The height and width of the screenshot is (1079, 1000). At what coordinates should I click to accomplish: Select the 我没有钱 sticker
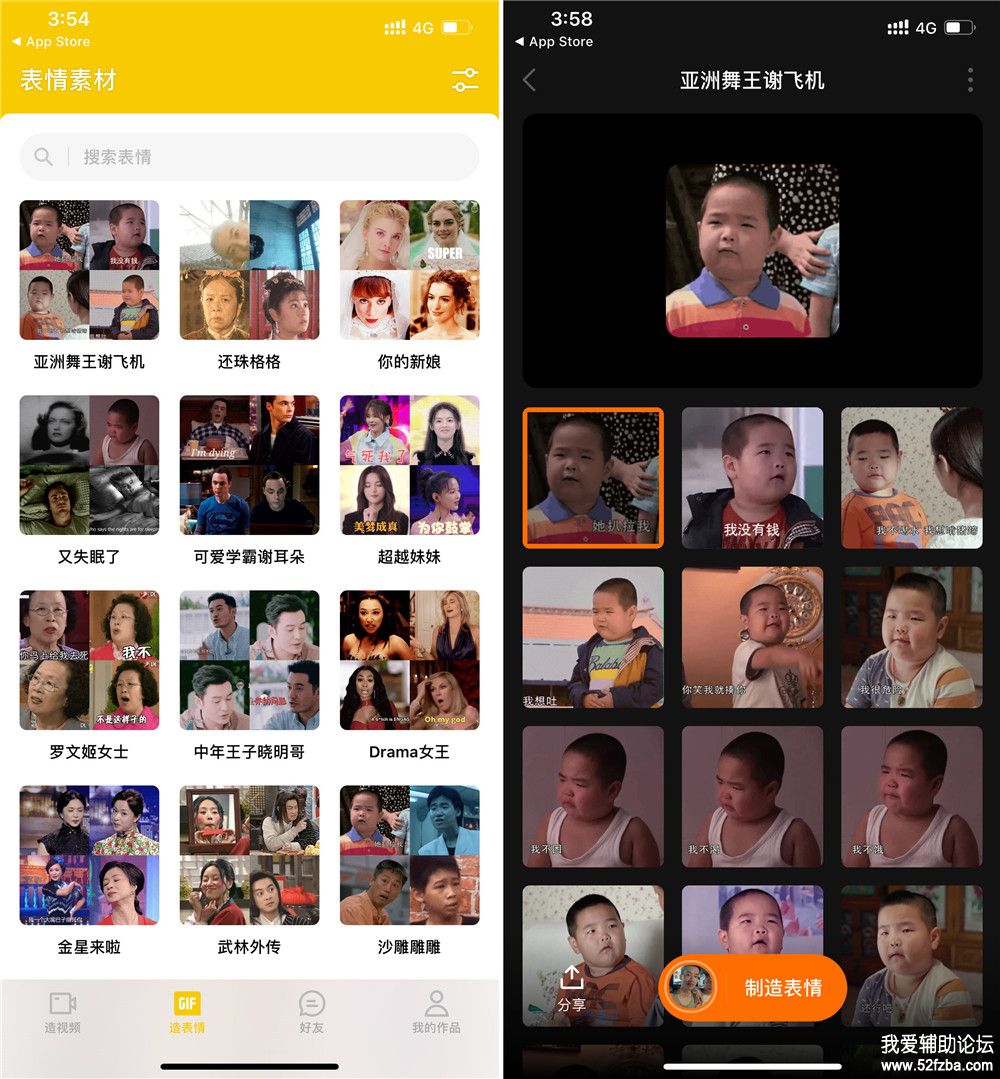click(752, 477)
